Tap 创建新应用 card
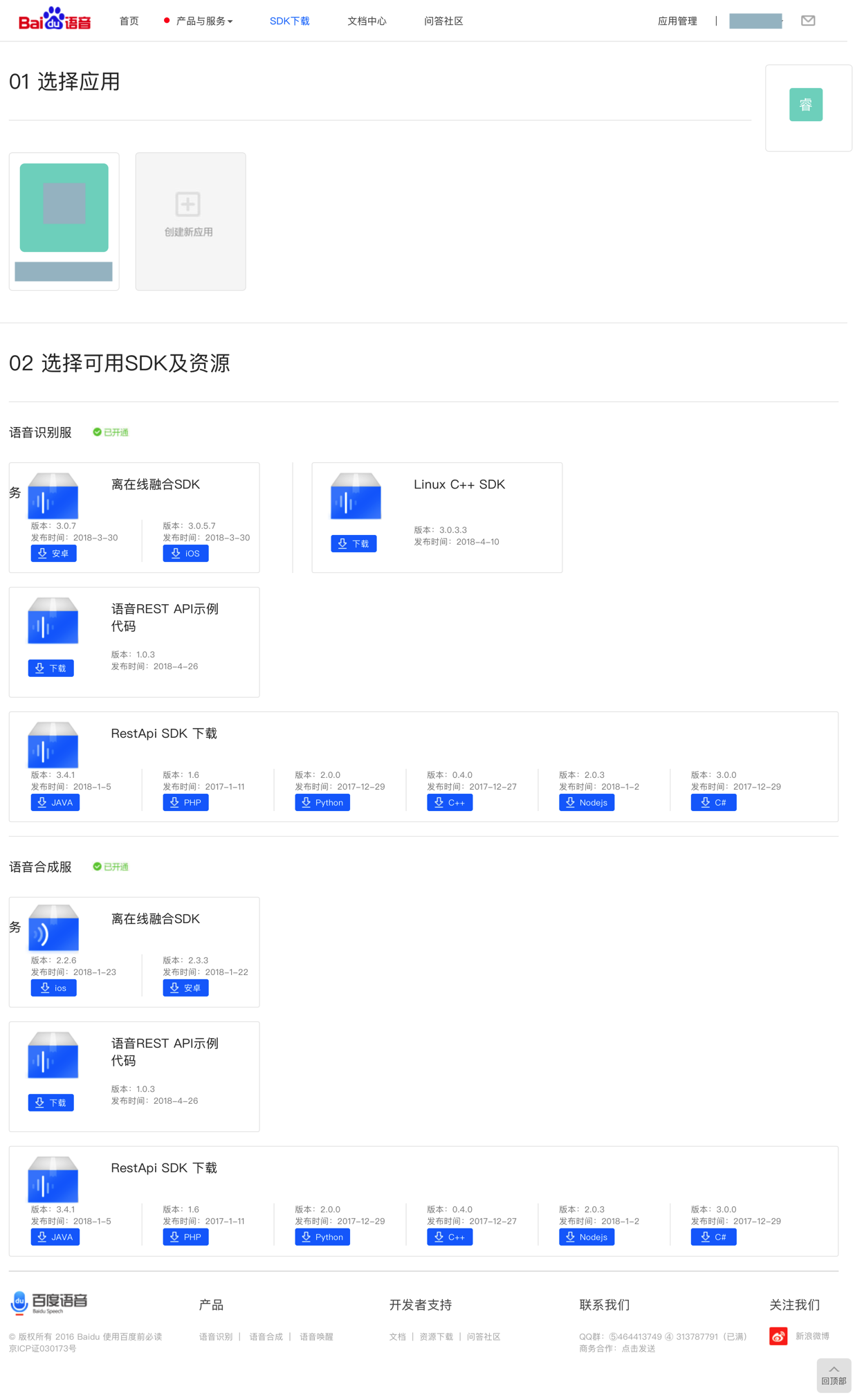This screenshot has width=853, height=1400. [190, 221]
